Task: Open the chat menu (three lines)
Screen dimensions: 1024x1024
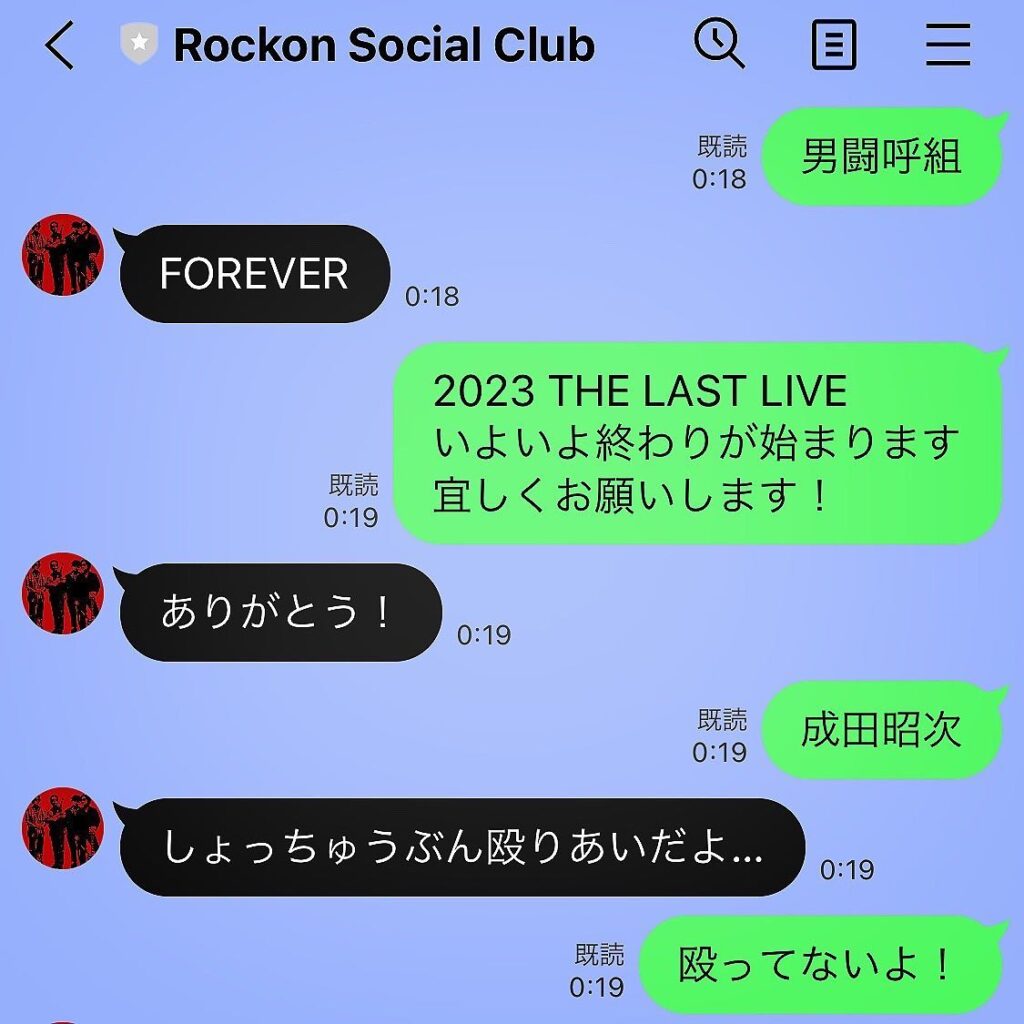Action: (x=947, y=46)
